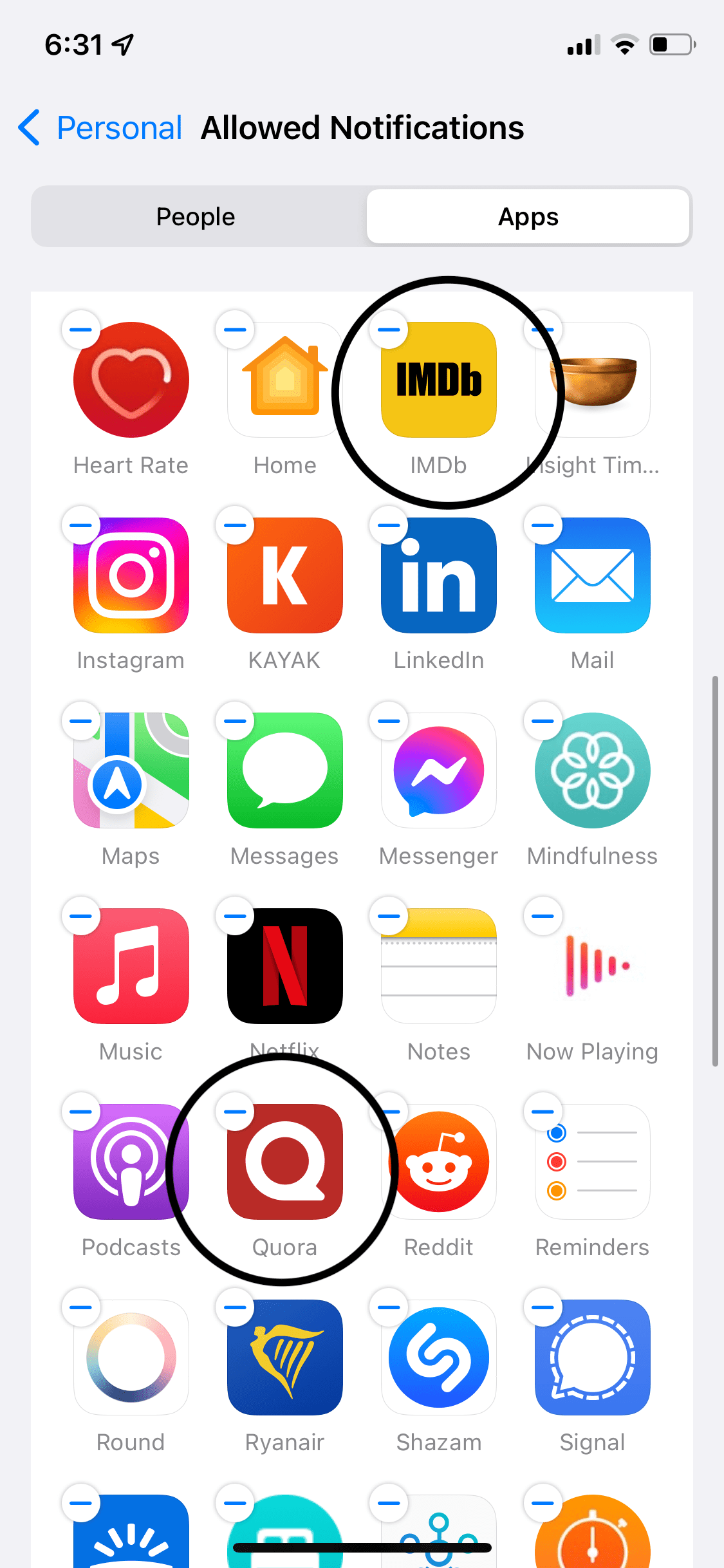The image size is (724, 1568).
Task: Remove Messages from the allowed list
Action: [x=235, y=721]
